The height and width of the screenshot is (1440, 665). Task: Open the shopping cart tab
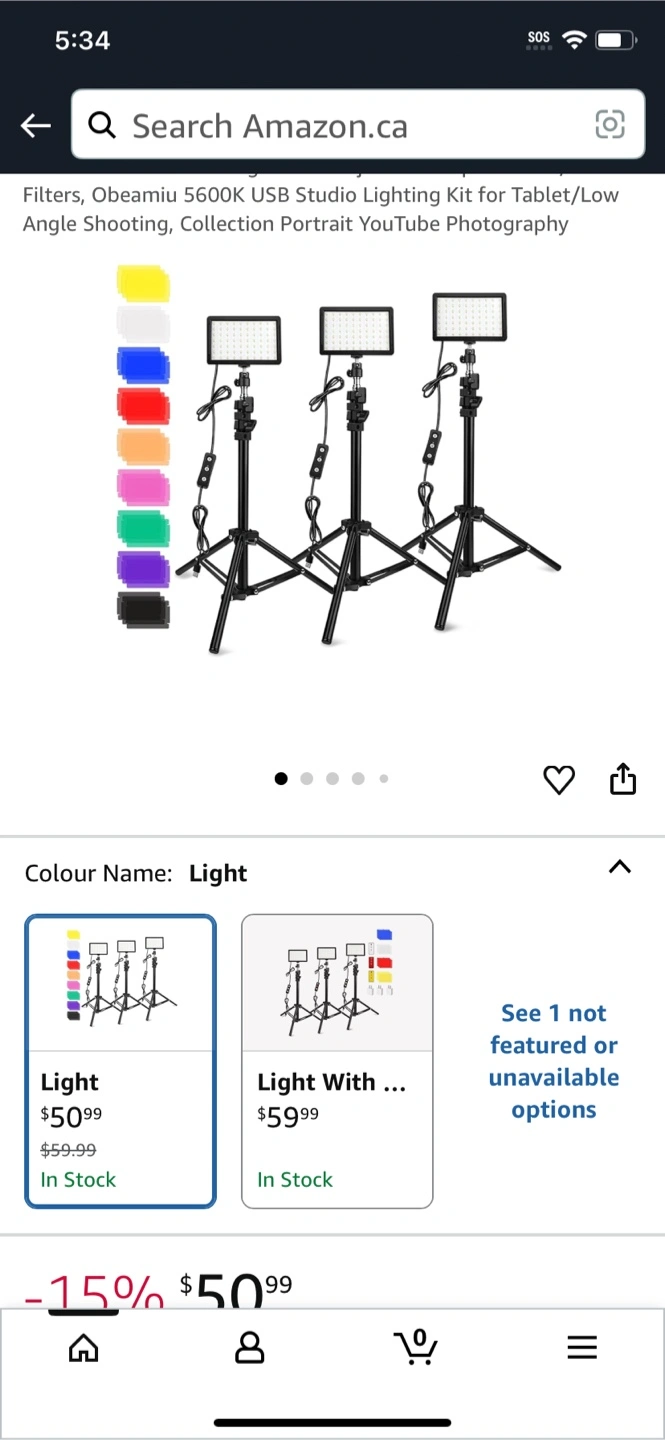(x=415, y=1347)
